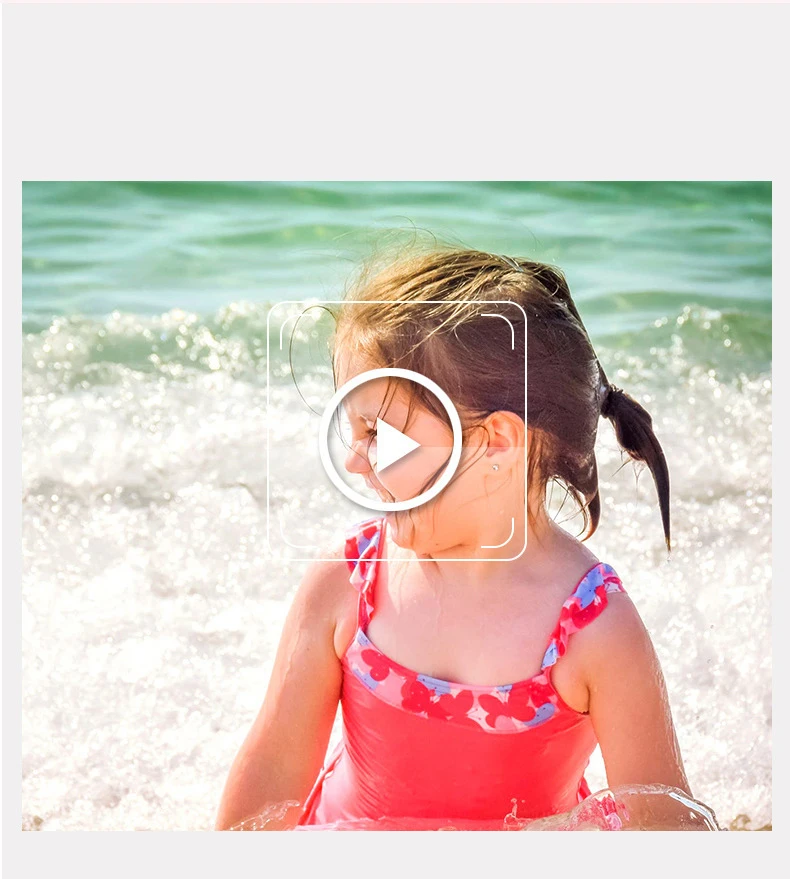
Task: Play the beach video
Action: [390, 440]
